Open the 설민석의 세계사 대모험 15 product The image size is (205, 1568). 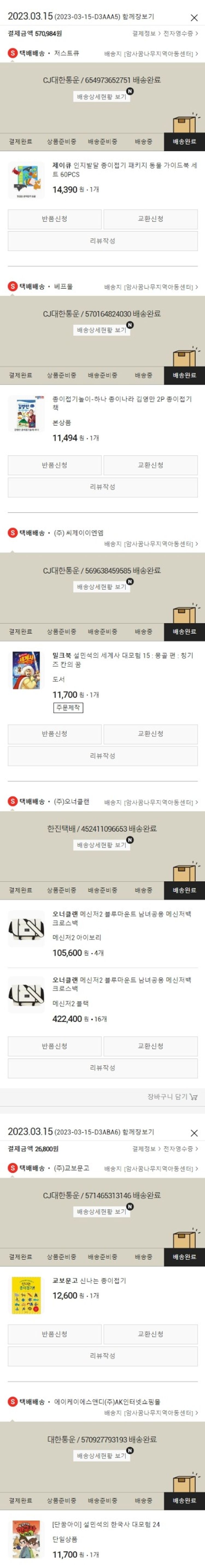(x=122, y=660)
